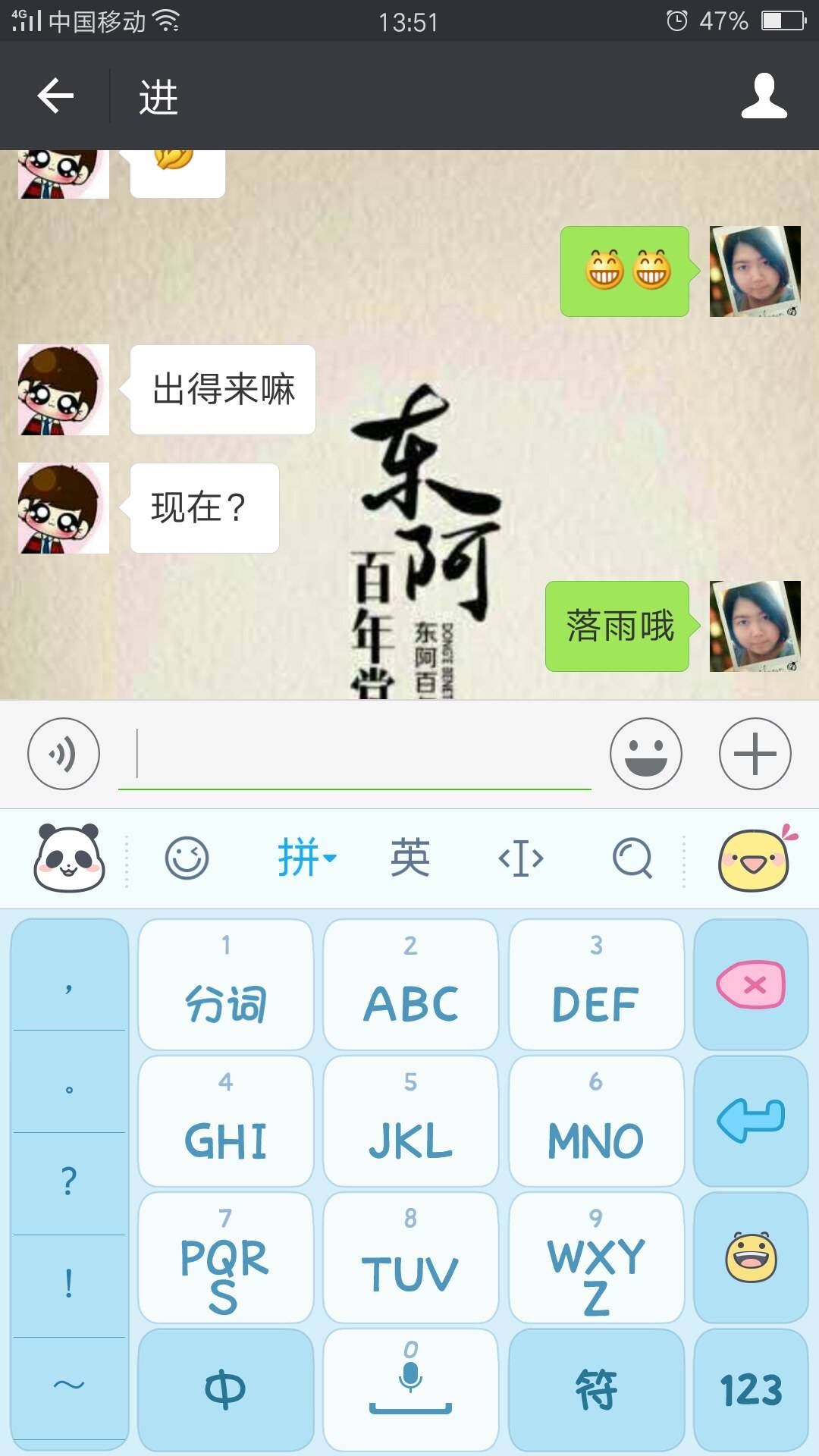The width and height of the screenshot is (819, 1456).
Task: Open the 符 symbols keyboard
Action: (596, 1390)
